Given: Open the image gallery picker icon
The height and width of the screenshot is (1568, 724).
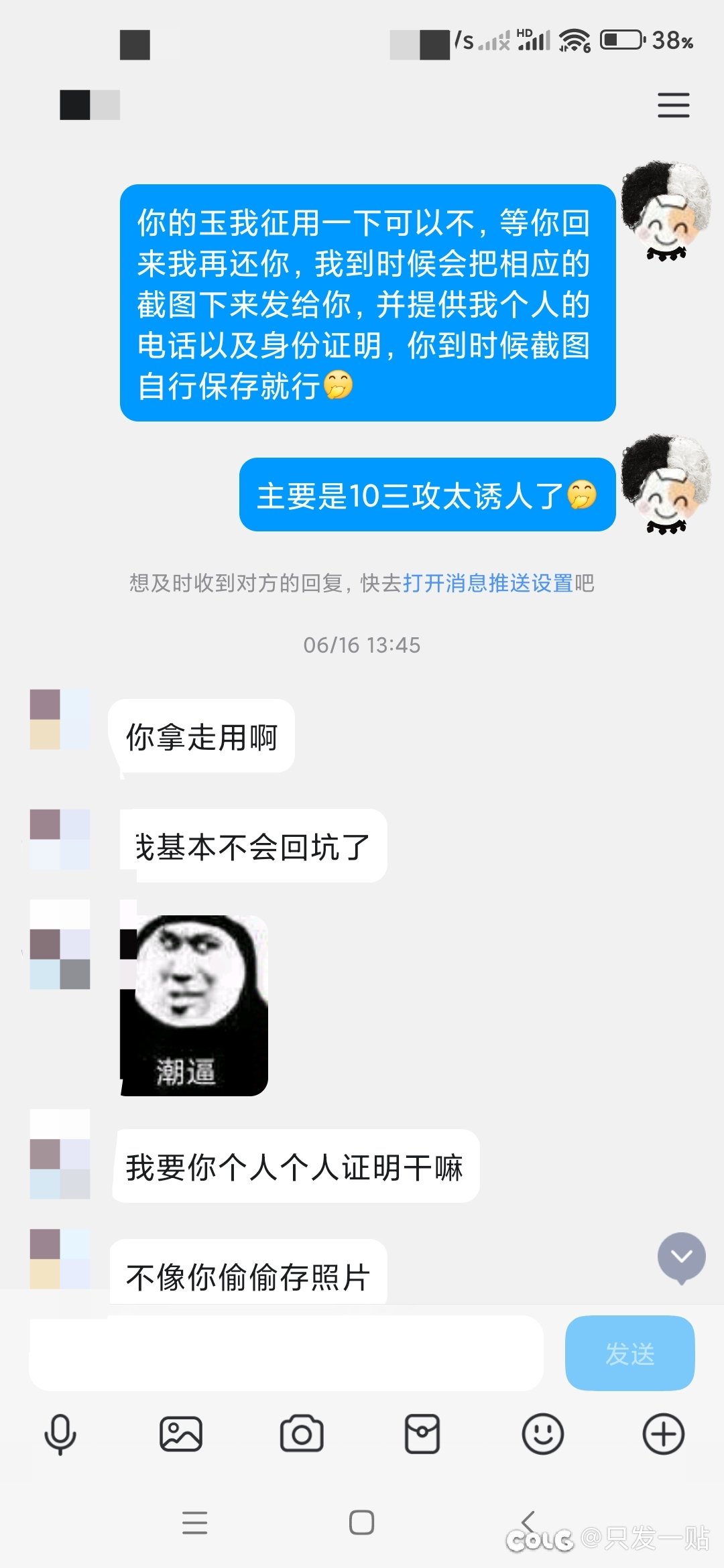Looking at the screenshot, I should (181, 1435).
